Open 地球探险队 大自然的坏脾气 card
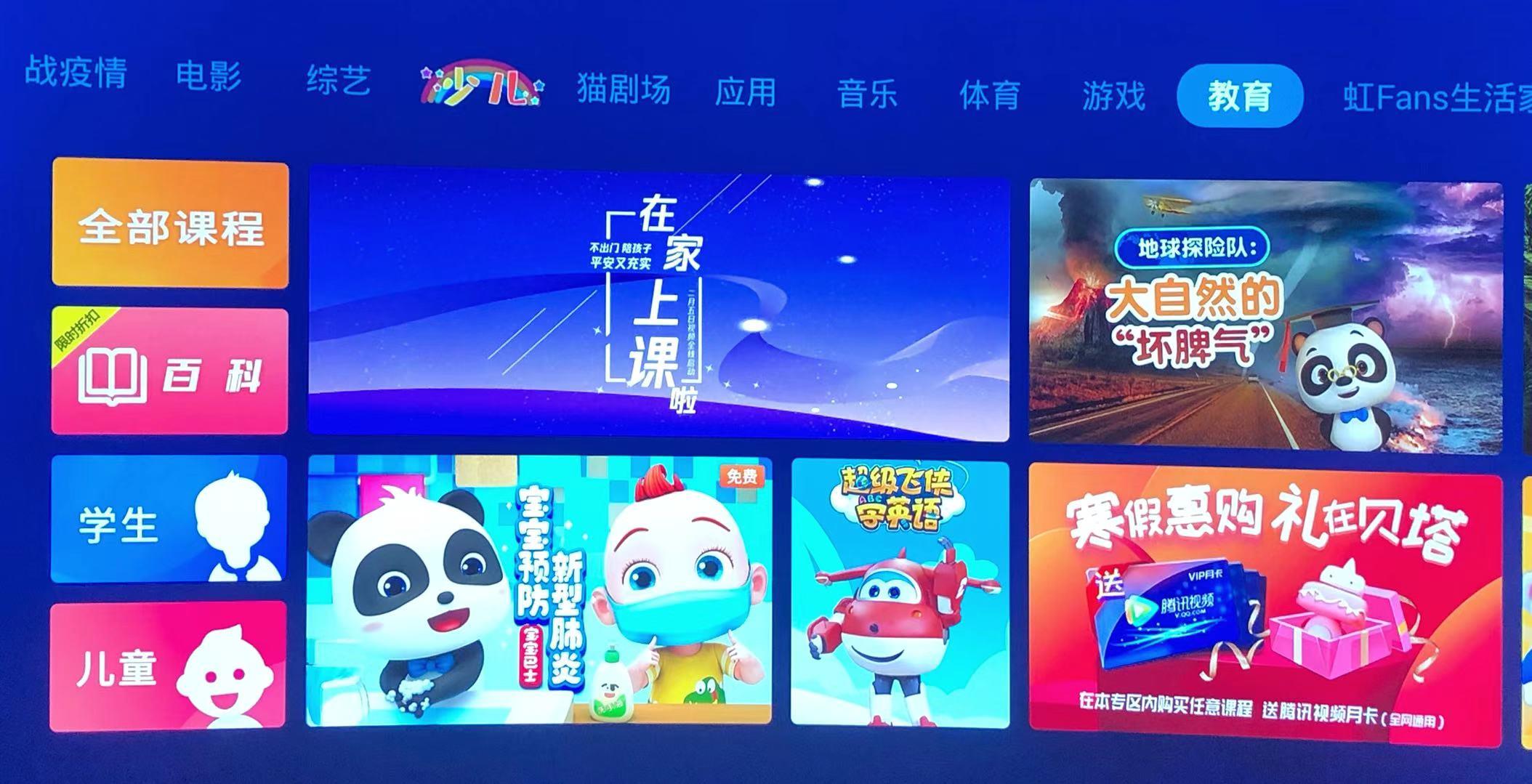 pyautogui.click(x=1265, y=317)
